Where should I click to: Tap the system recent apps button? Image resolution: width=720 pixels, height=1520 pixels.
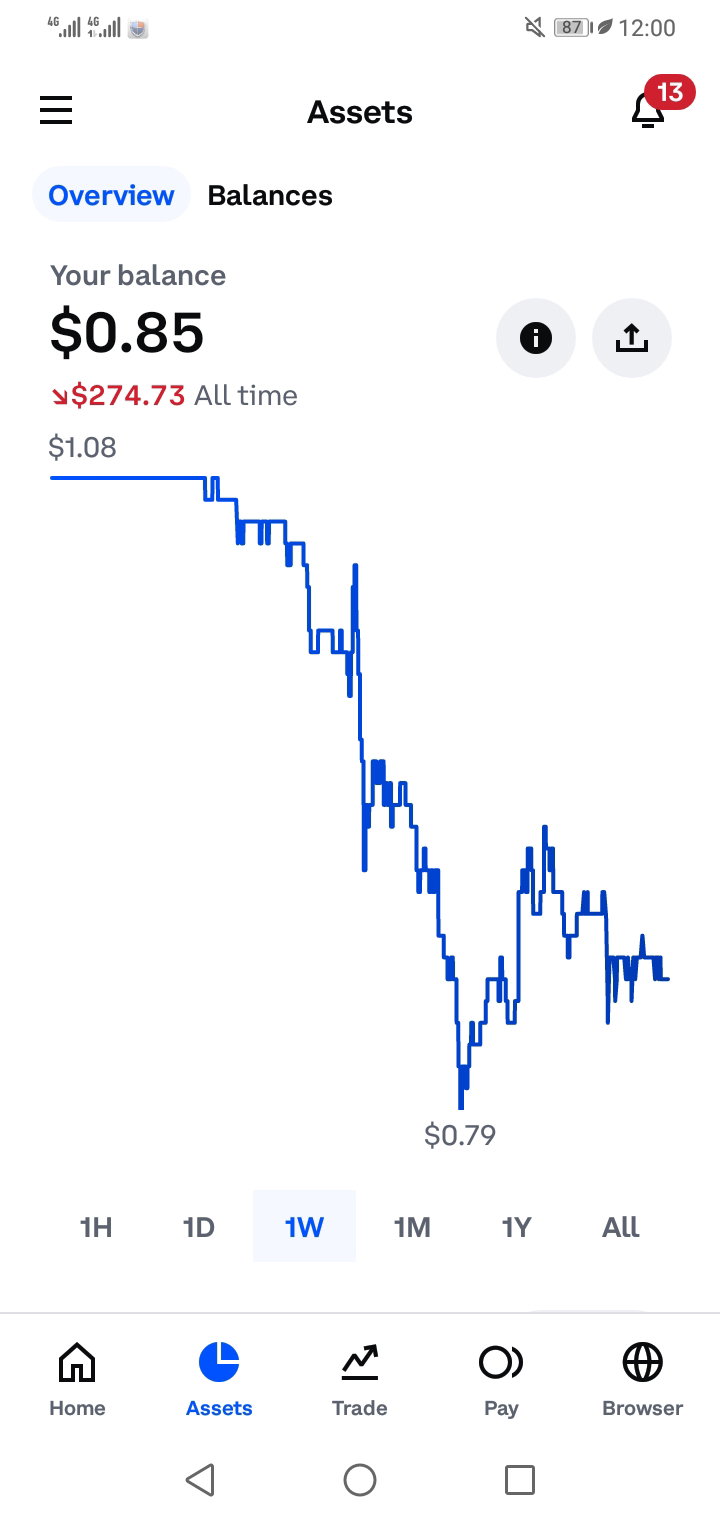pos(520,1479)
